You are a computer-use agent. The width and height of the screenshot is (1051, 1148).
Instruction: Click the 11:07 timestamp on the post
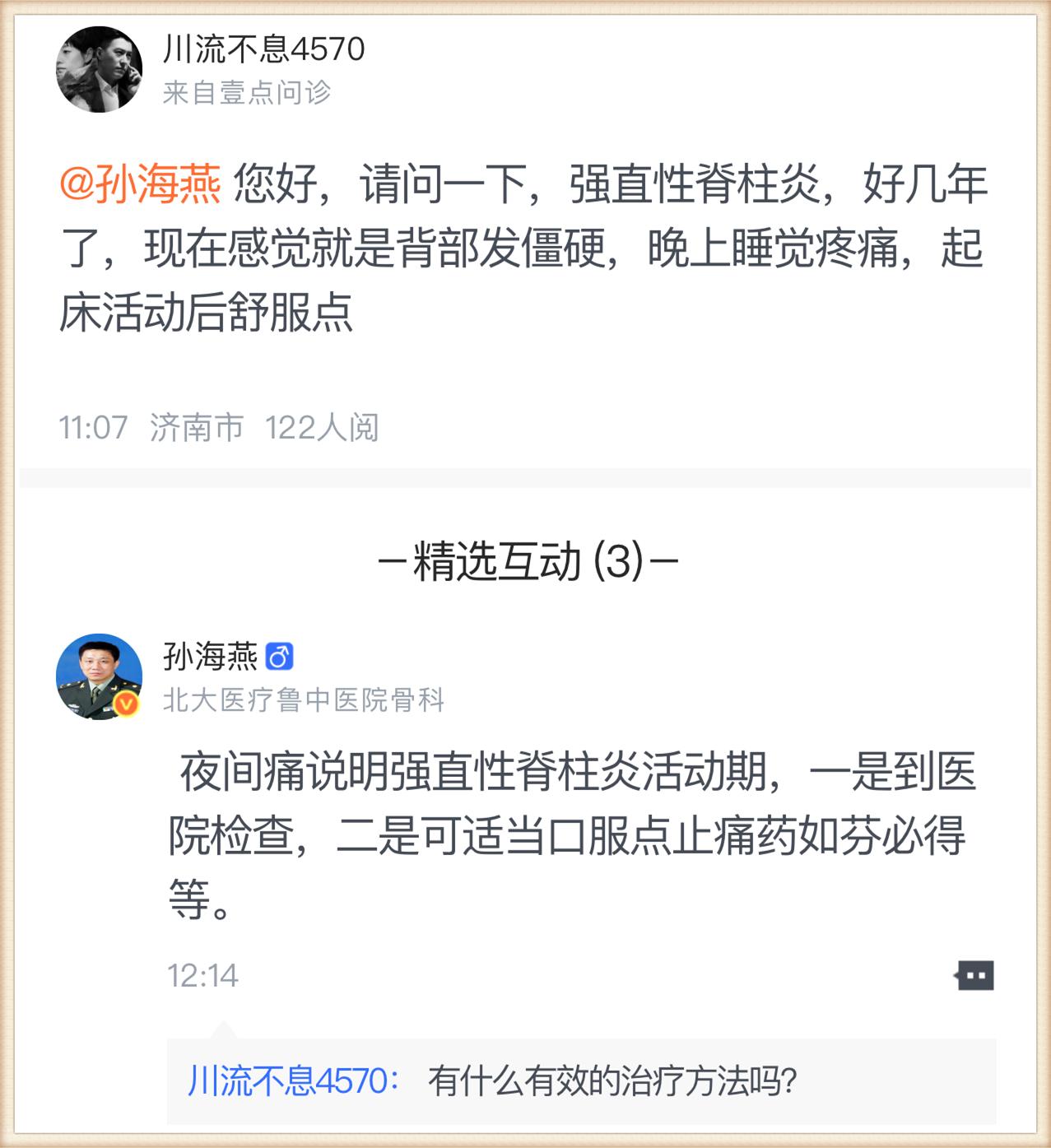point(94,427)
